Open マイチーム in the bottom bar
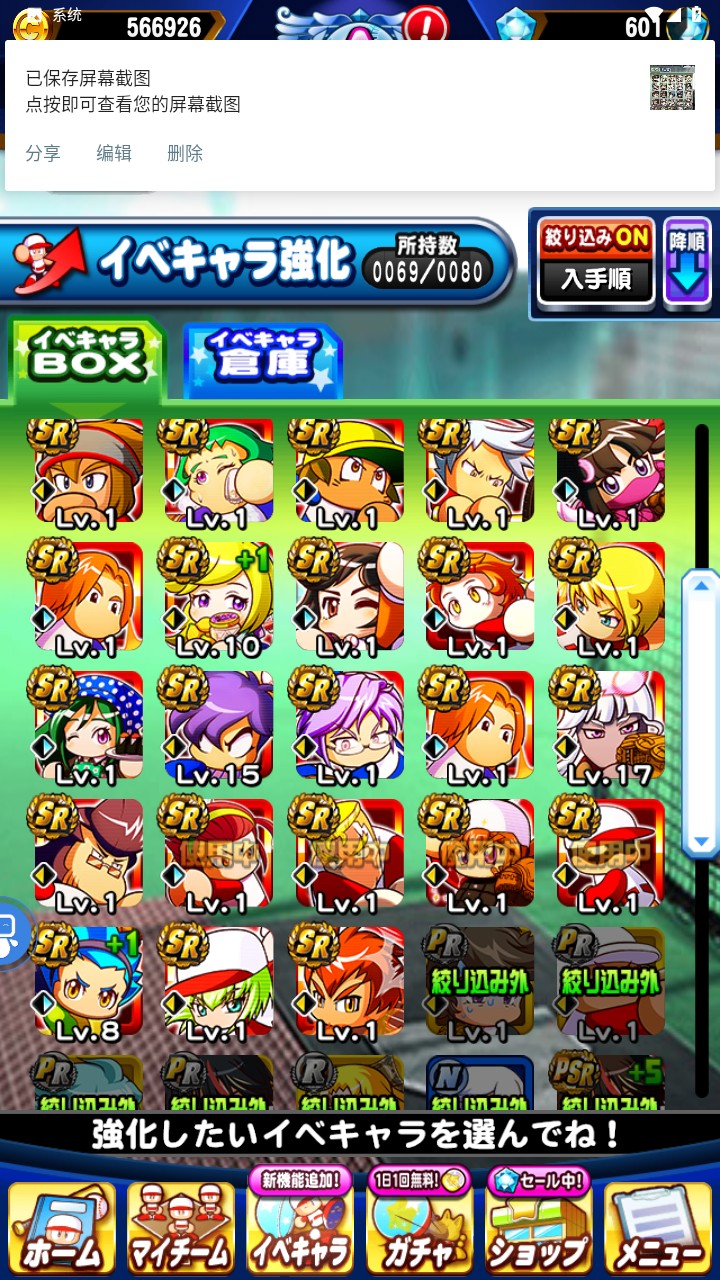Screen dimensions: 720x1280 point(181,1228)
